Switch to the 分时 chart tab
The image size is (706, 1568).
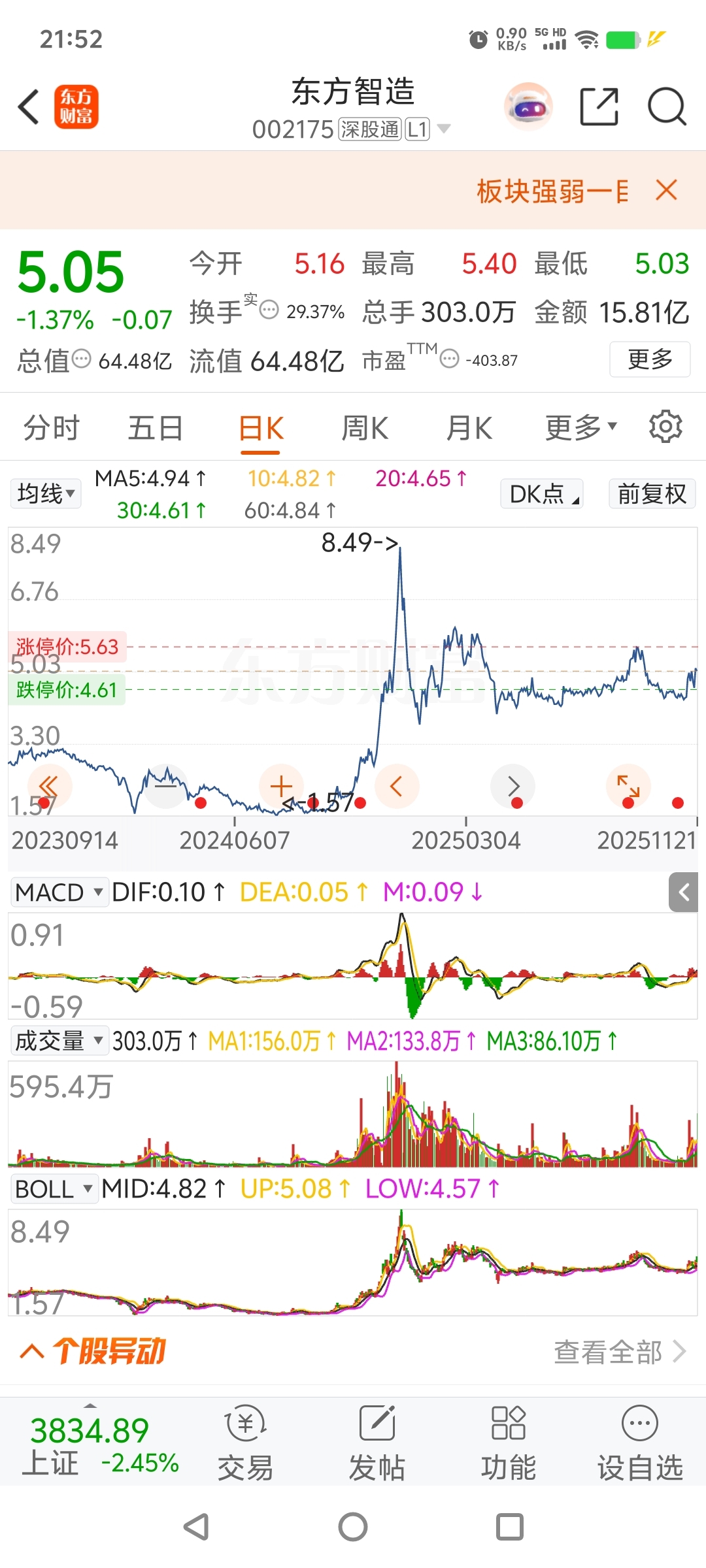tap(51, 429)
